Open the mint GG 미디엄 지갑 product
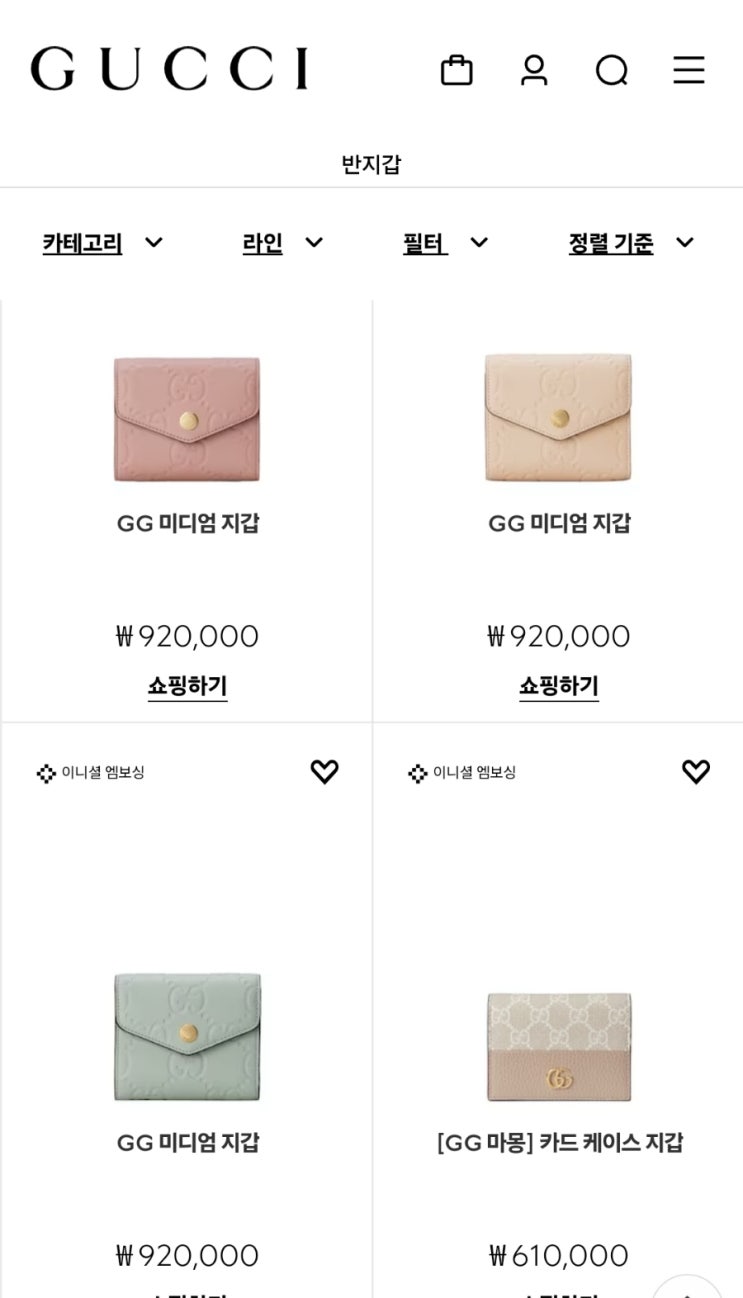Screen dimensions: 743x1298 tap(187, 1037)
